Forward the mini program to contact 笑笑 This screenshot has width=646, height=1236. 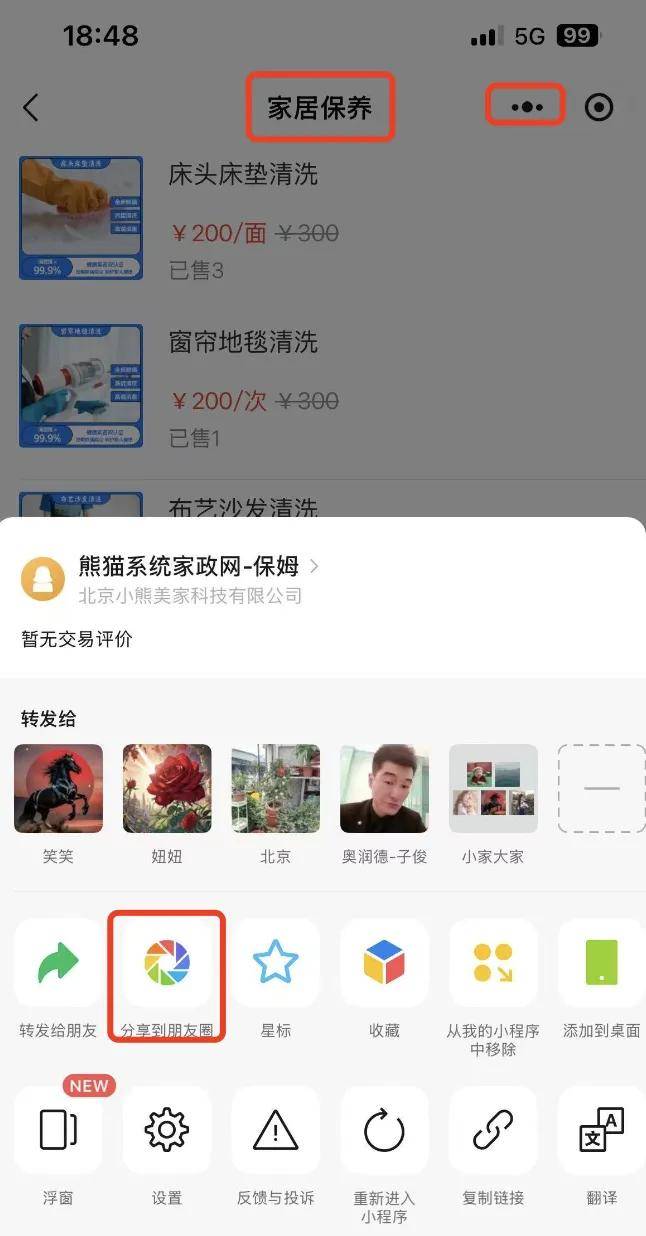coord(58,789)
